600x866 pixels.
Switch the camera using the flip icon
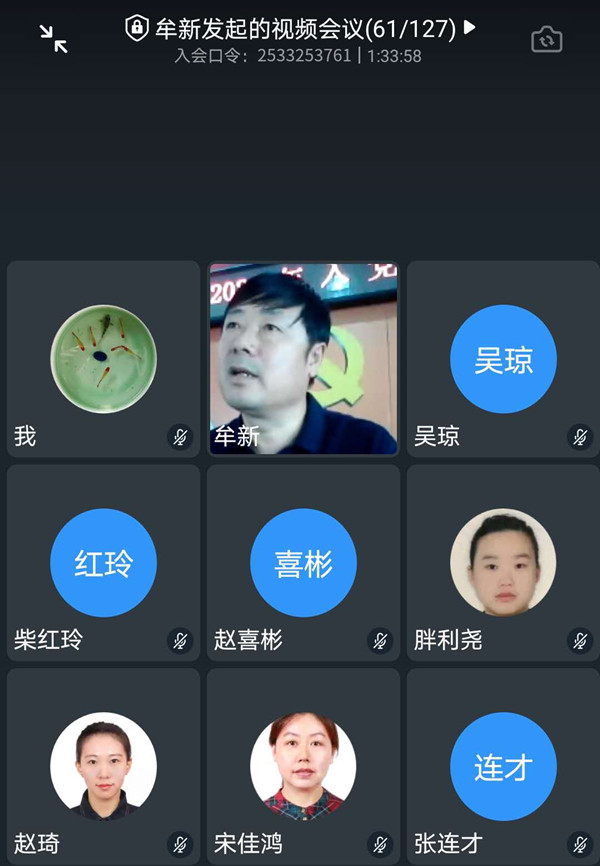(x=546, y=39)
